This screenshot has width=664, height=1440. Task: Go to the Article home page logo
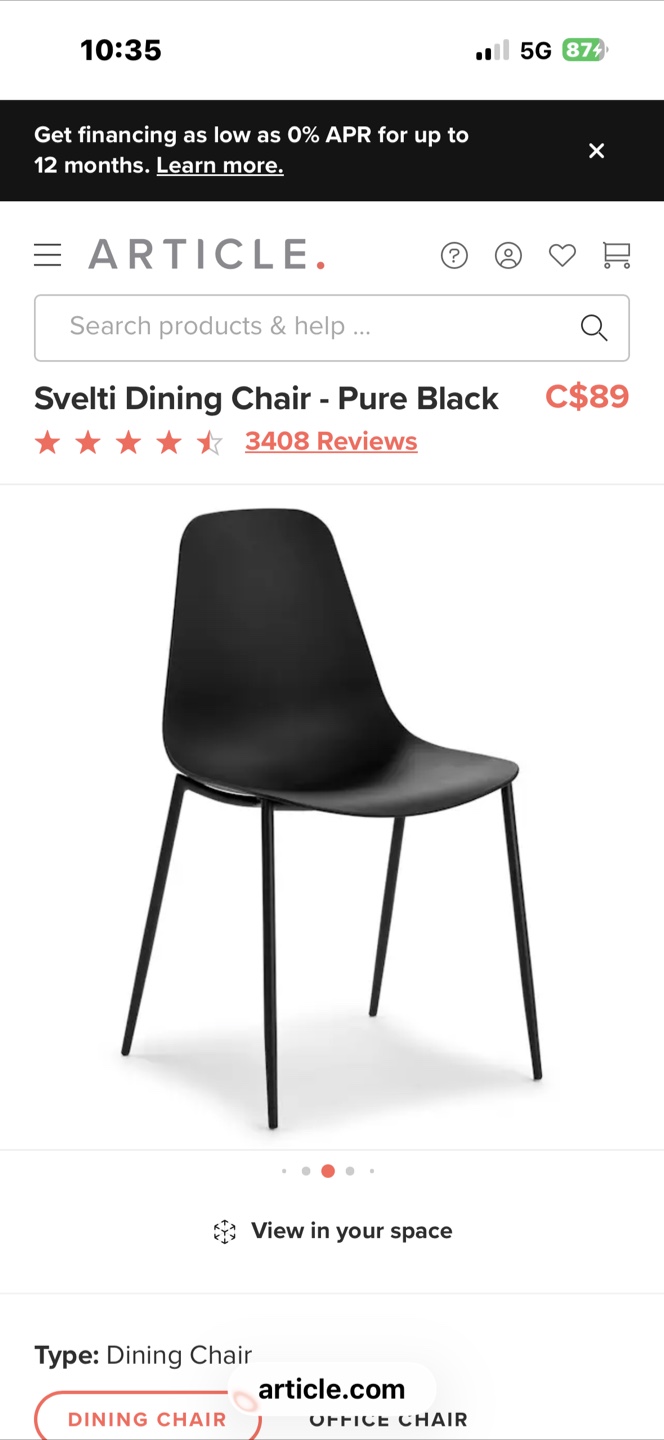207,255
